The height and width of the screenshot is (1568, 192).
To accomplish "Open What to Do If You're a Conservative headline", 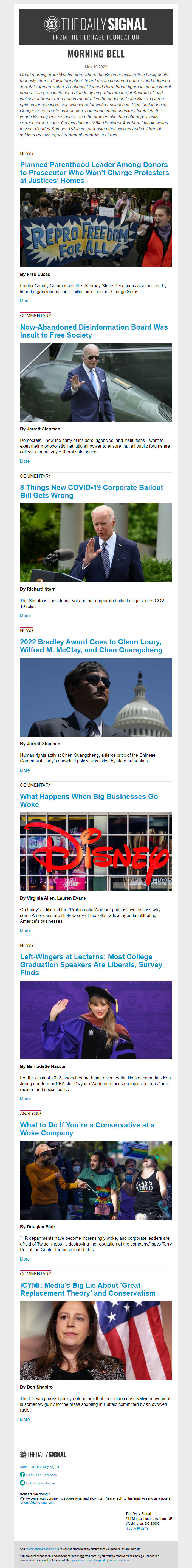I will coord(87,1129).
